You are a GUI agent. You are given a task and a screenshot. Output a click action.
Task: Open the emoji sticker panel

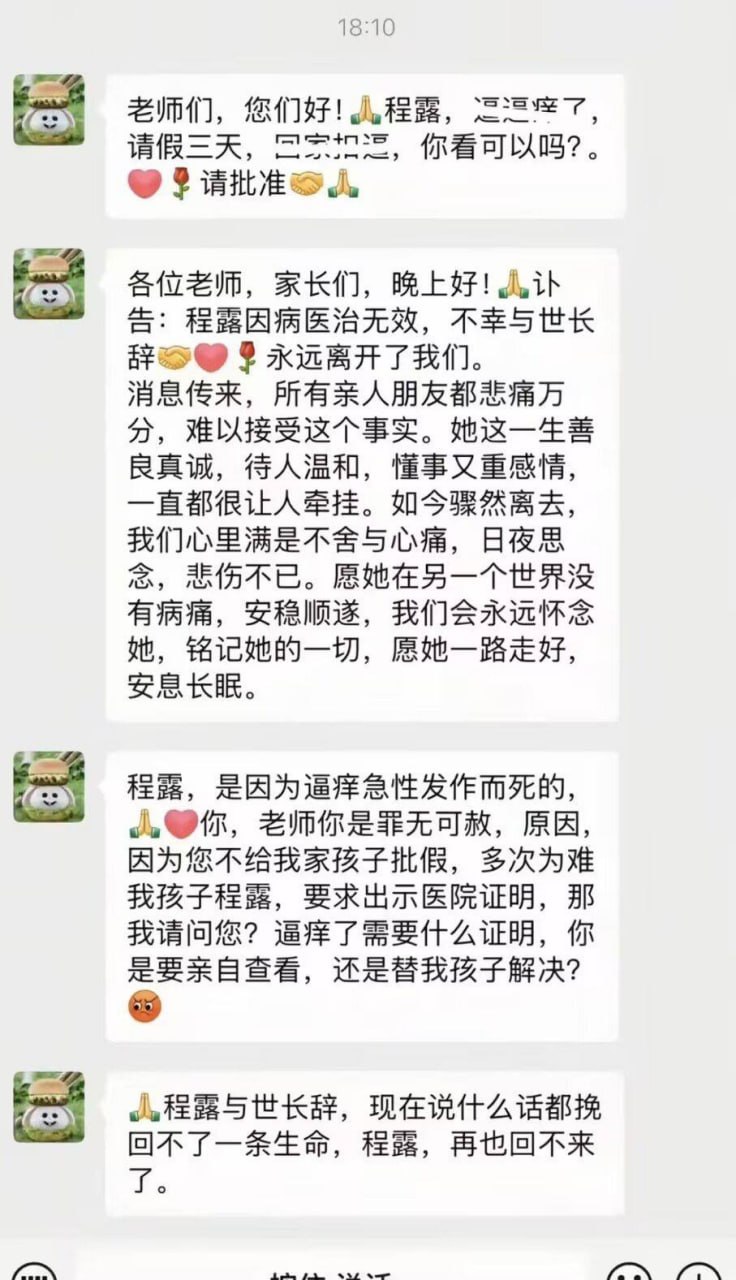[631, 1272]
